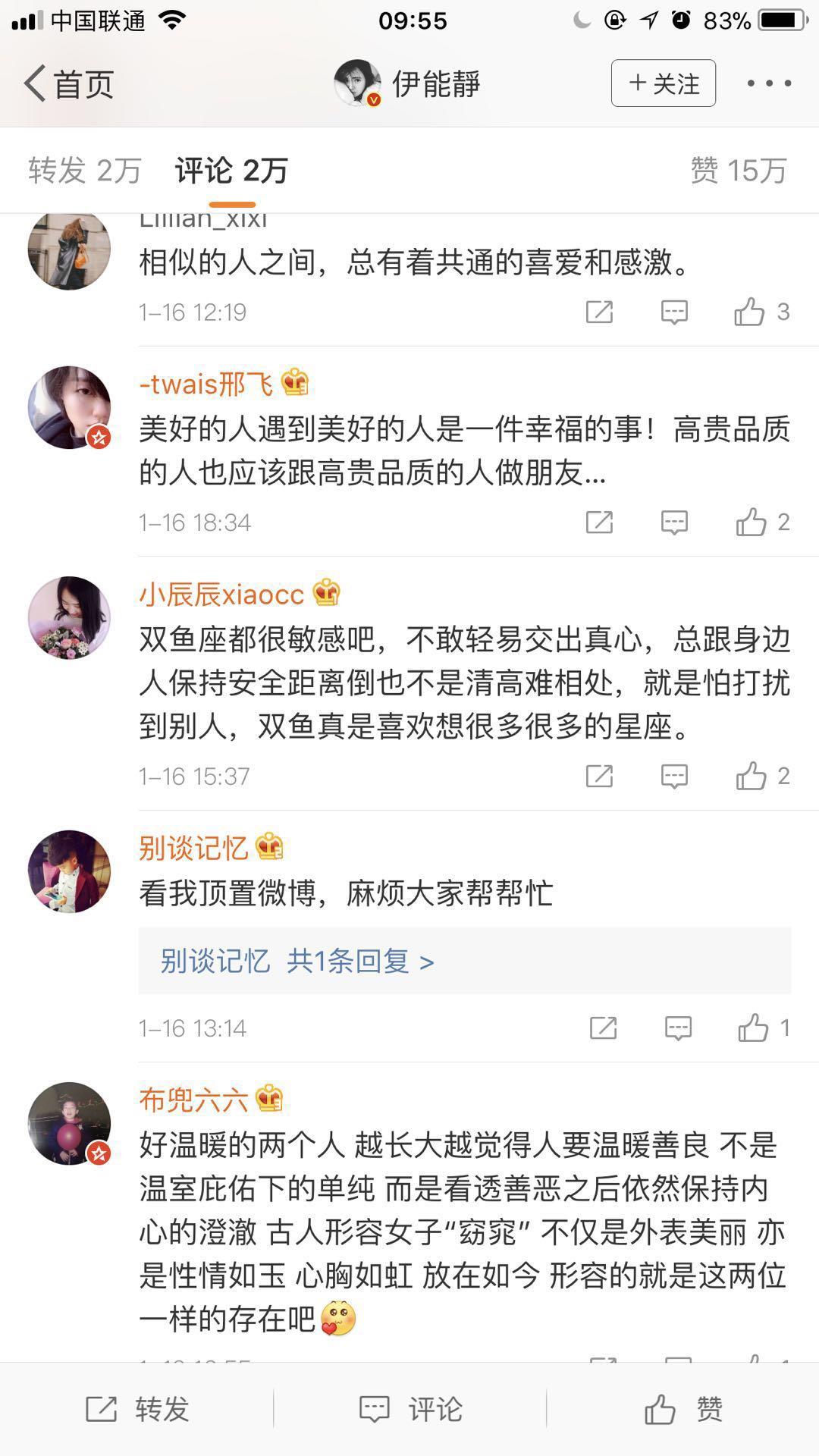Reply to -twais邢飞's comment
This screenshot has height=1456, width=819.
click(x=674, y=522)
